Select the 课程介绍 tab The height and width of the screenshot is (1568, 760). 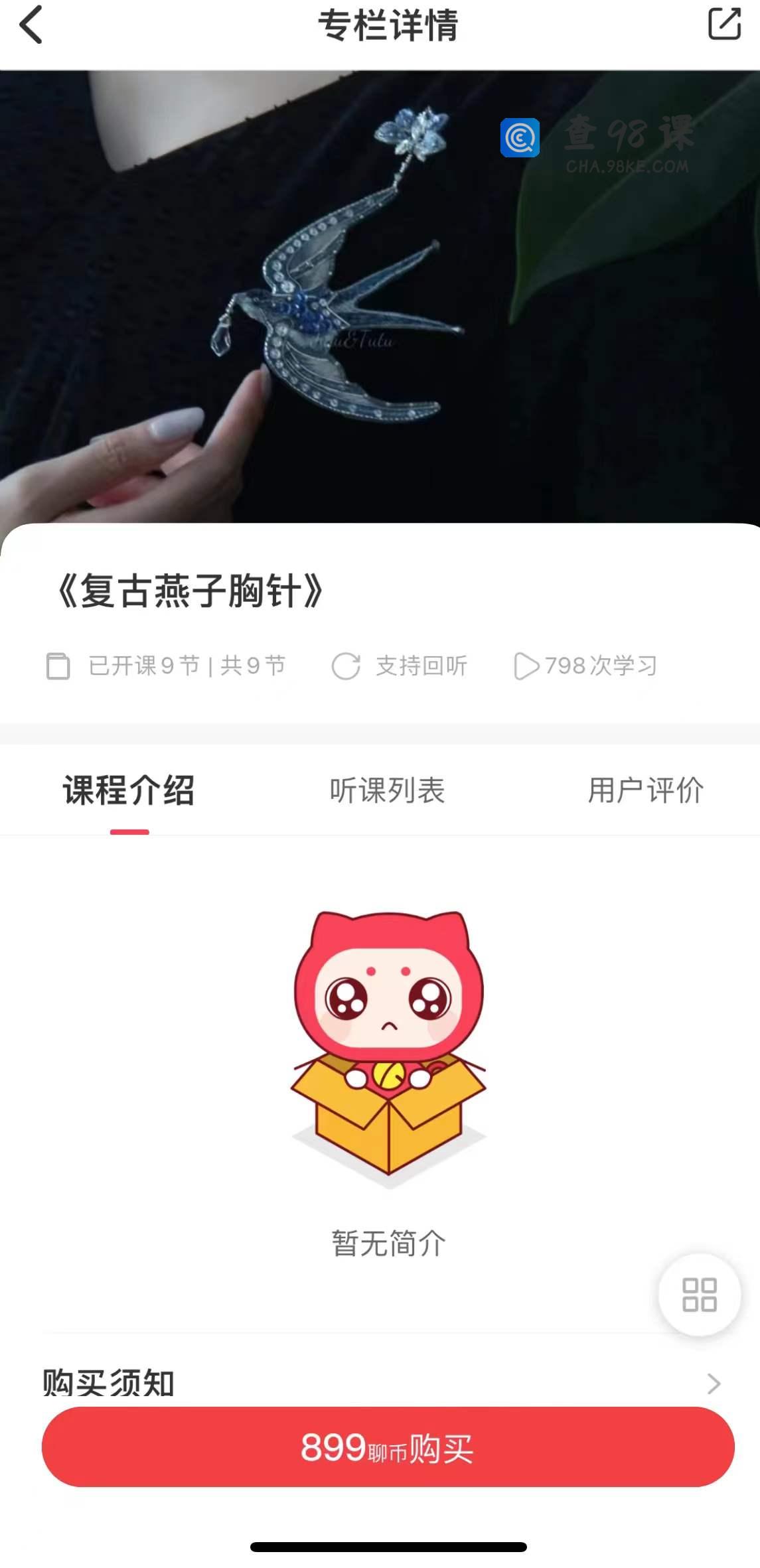(129, 790)
